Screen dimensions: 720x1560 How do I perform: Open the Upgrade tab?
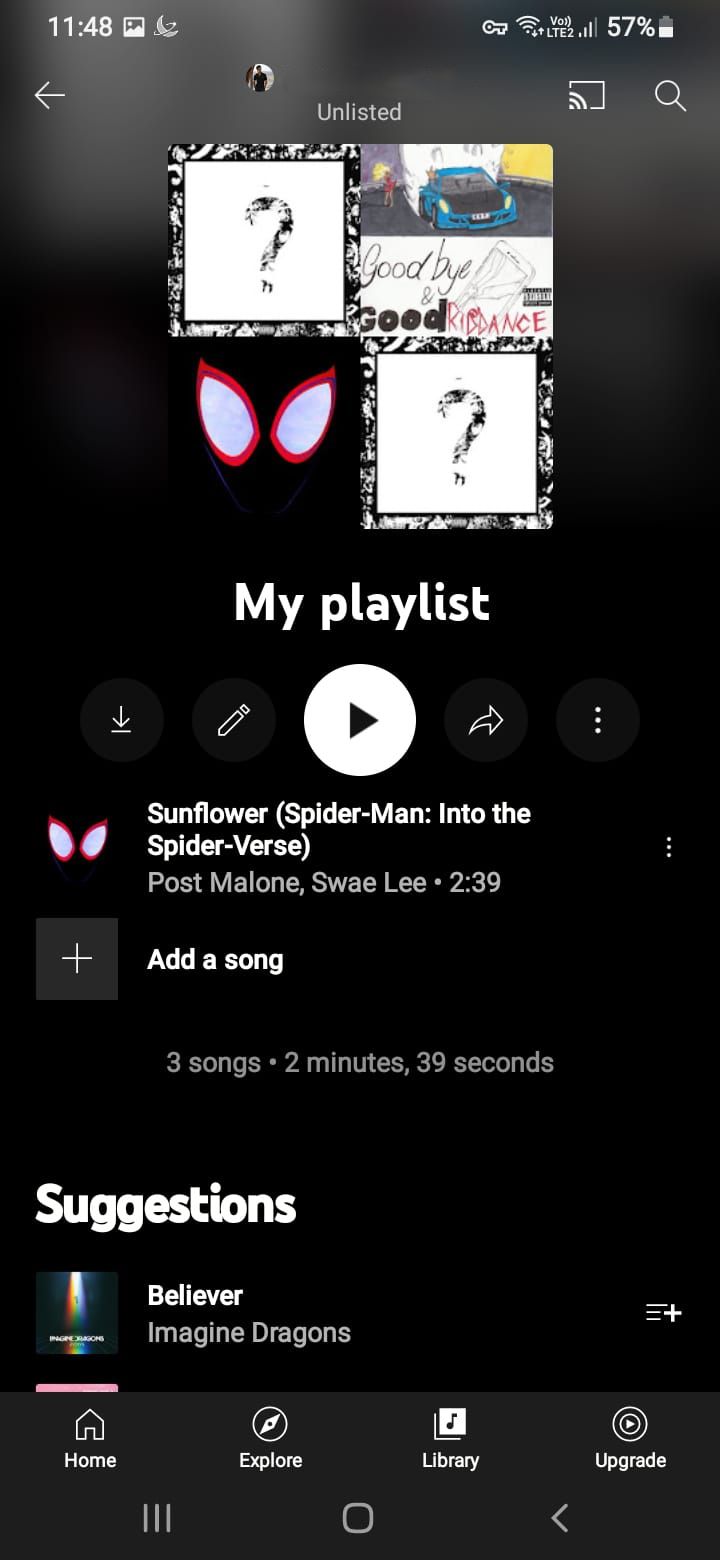[630, 1438]
